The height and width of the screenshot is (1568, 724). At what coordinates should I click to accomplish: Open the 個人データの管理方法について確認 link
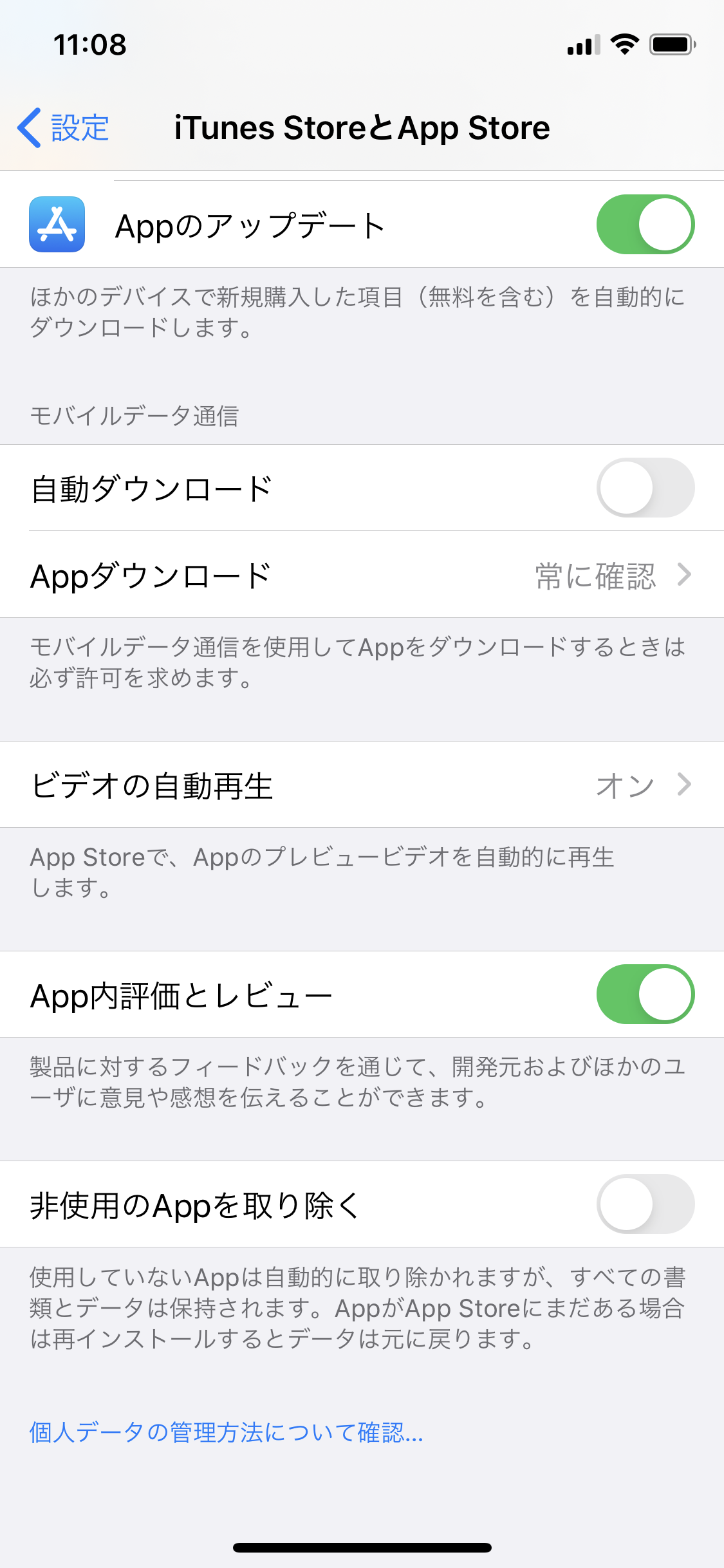[226, 1433]
